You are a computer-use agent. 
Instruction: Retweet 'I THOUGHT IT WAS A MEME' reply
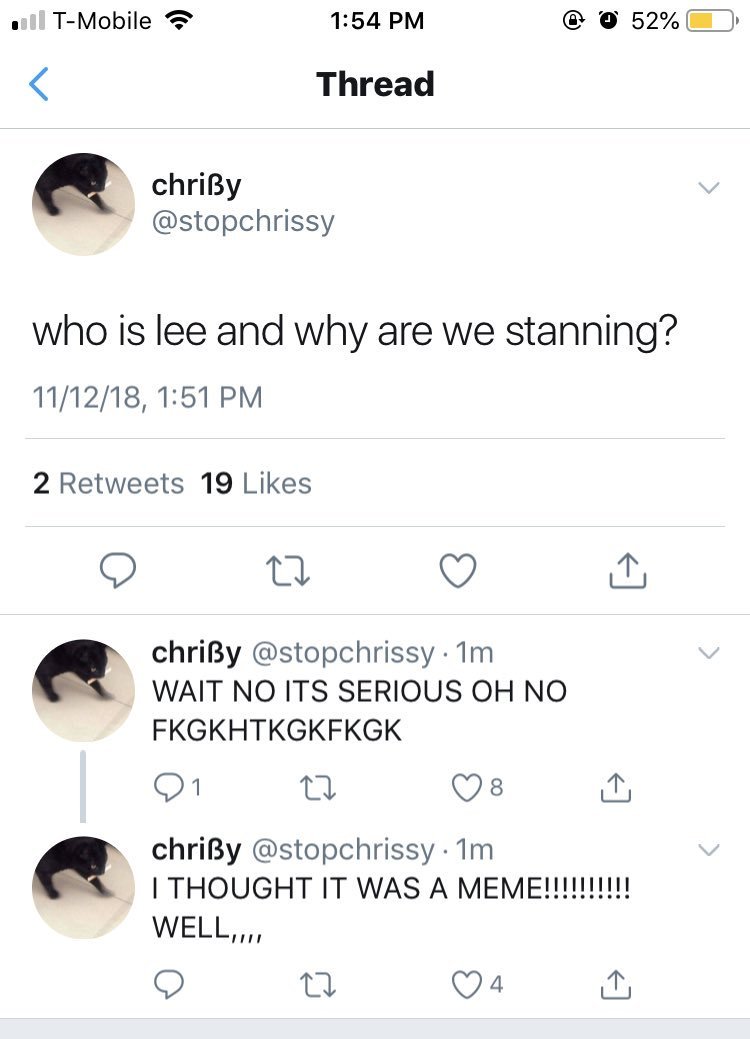[x=317, y=986]
